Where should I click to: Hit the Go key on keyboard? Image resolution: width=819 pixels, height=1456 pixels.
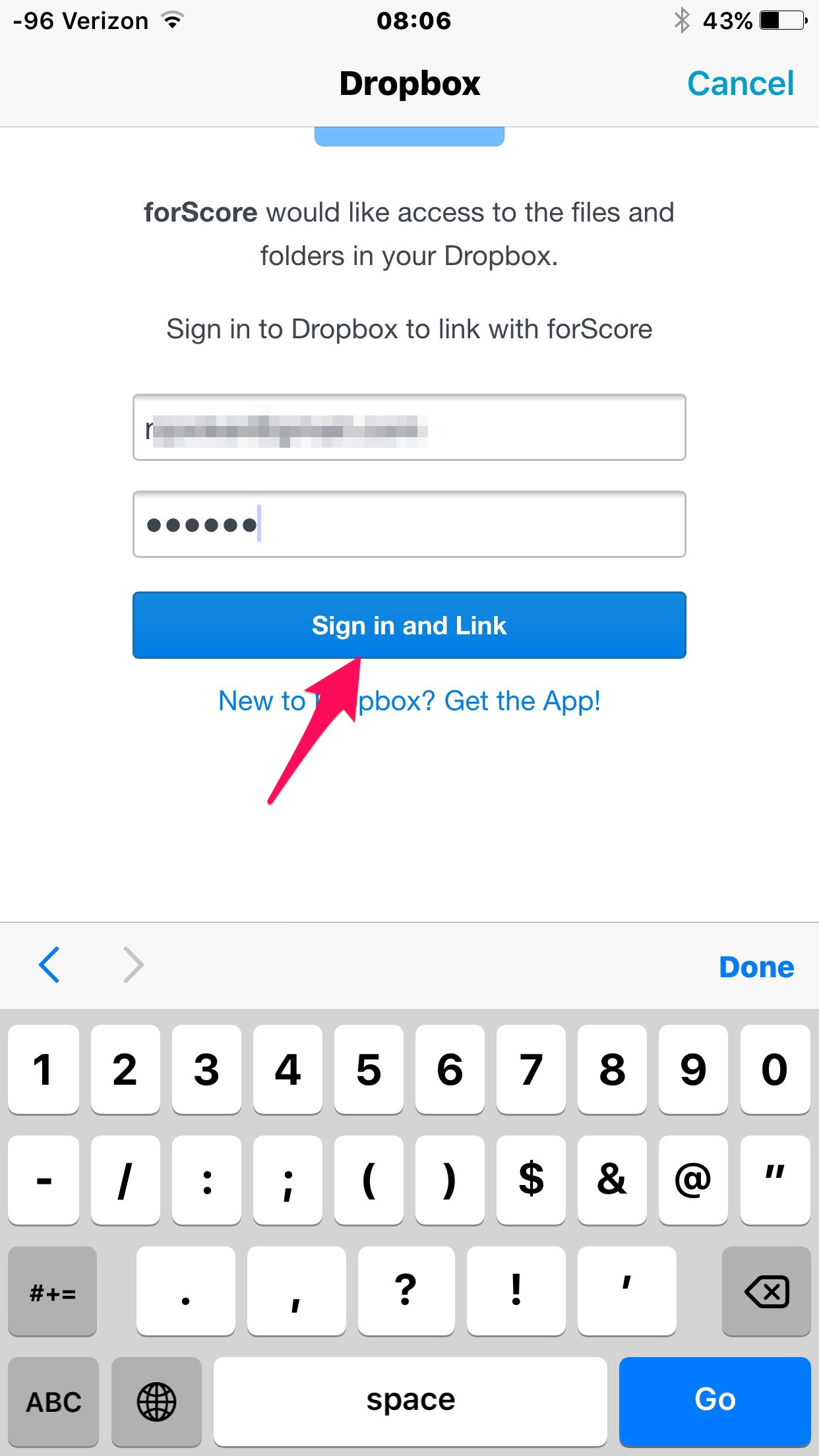(x=714, y=1400)
